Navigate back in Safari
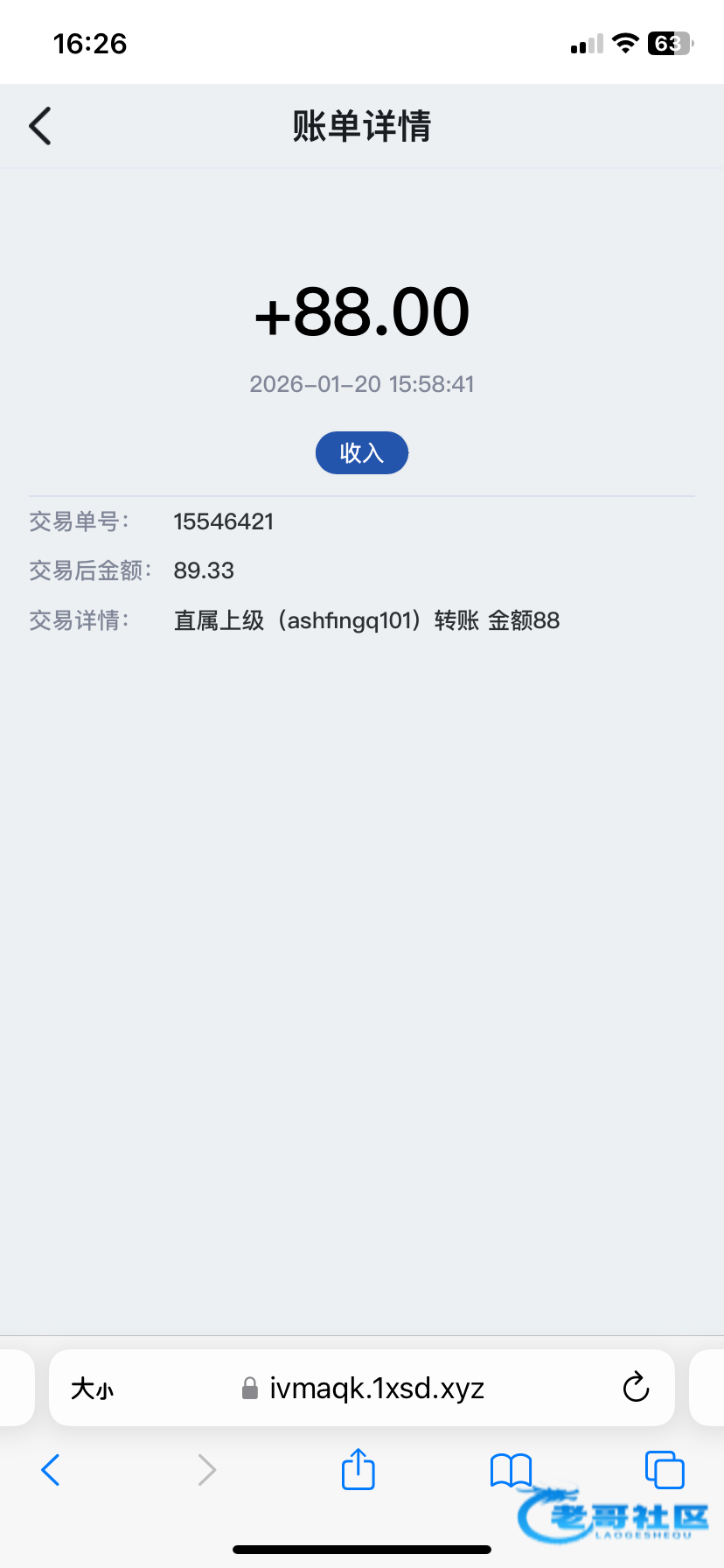Viewport: 724px width, 1568px height. [51, 1470]
